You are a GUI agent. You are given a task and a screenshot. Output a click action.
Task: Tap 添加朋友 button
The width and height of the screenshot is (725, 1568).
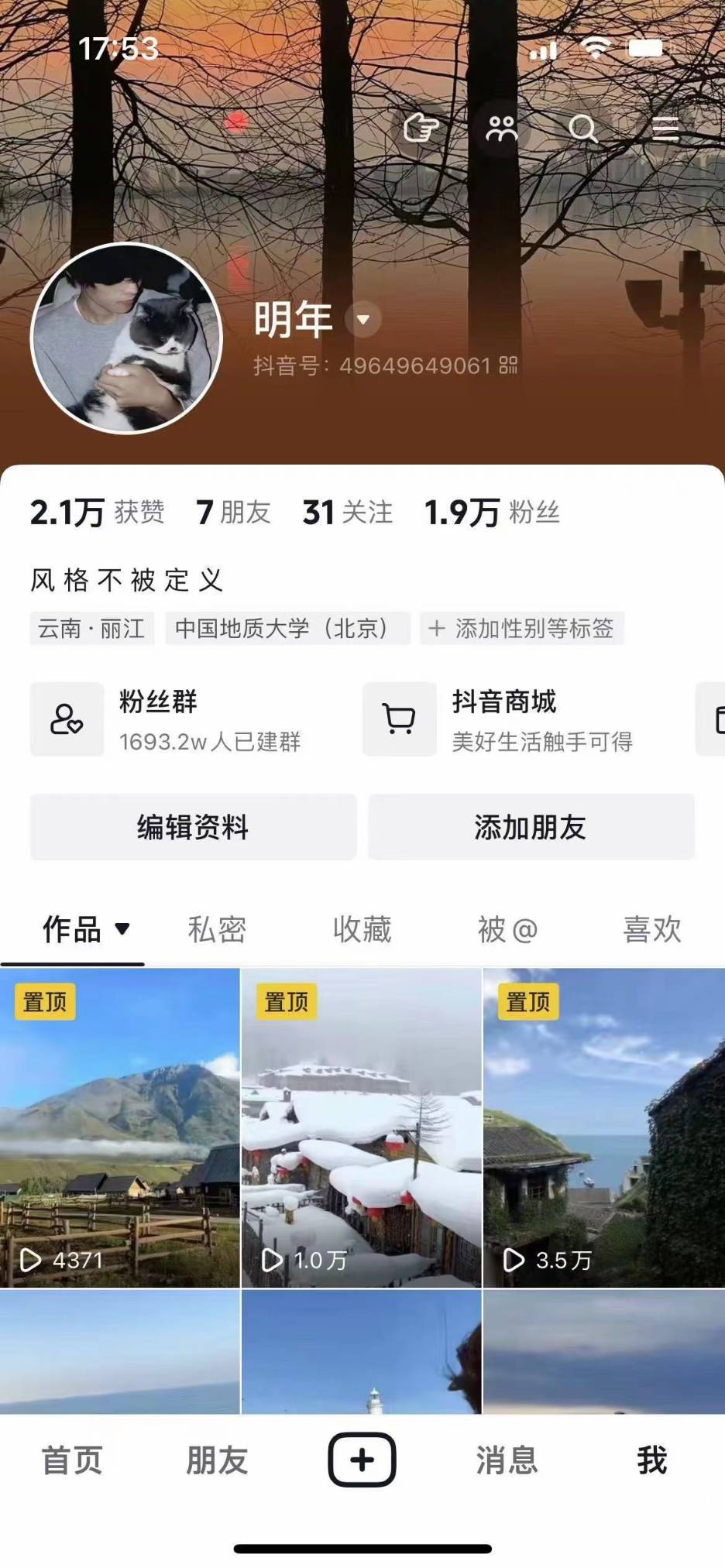click(x=531, y=827)
